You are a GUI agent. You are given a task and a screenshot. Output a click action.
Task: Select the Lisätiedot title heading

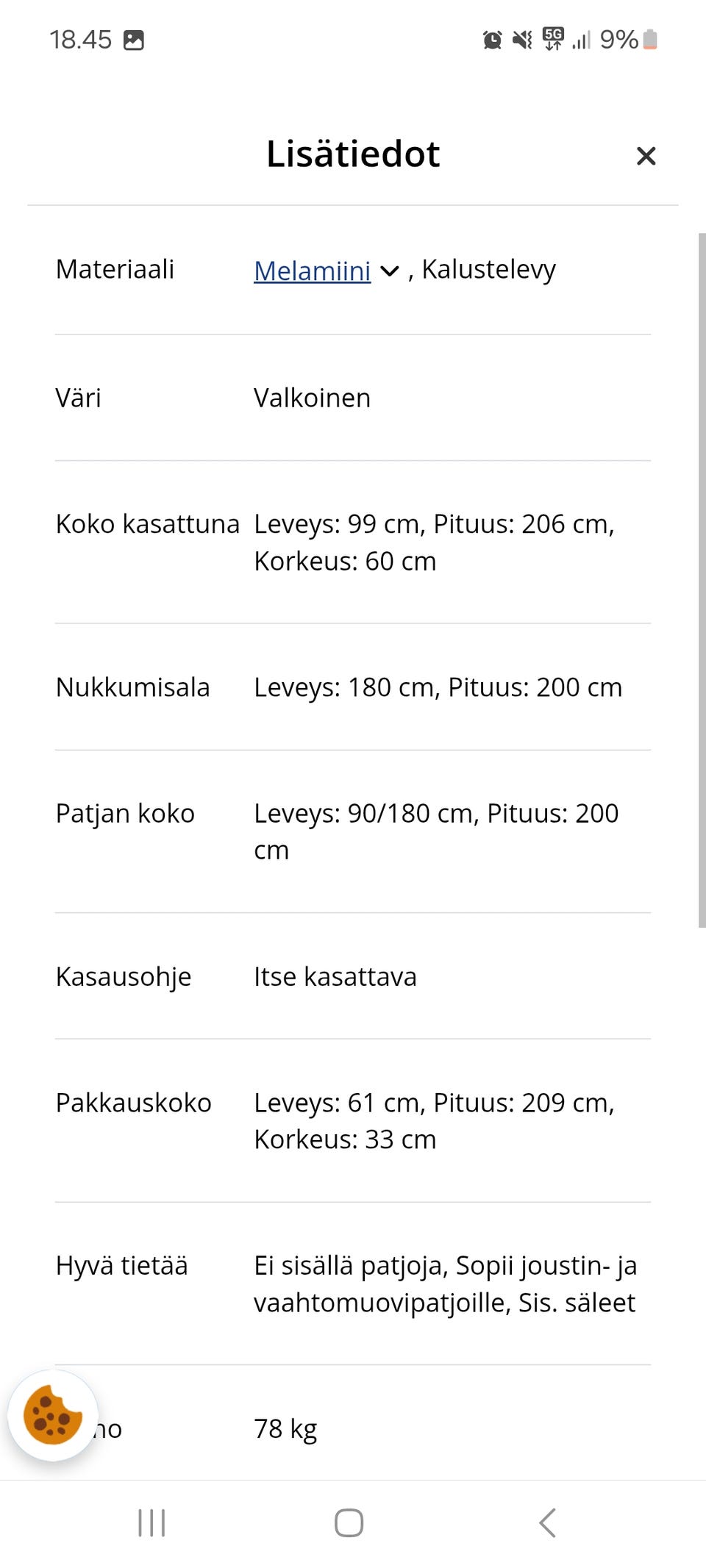[x=352, y=153]
